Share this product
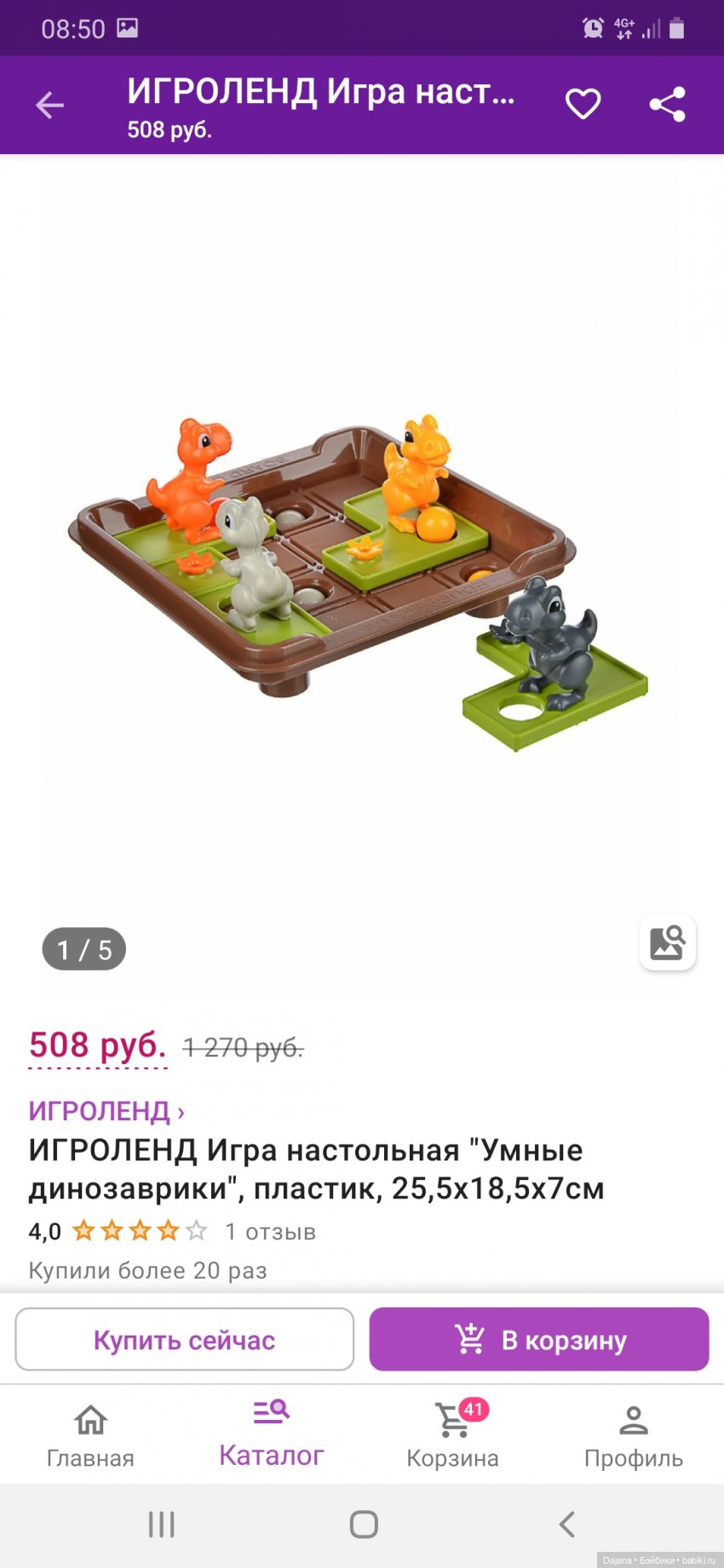The height and width of the screenshot is (1568, 724). click(667, 105)
